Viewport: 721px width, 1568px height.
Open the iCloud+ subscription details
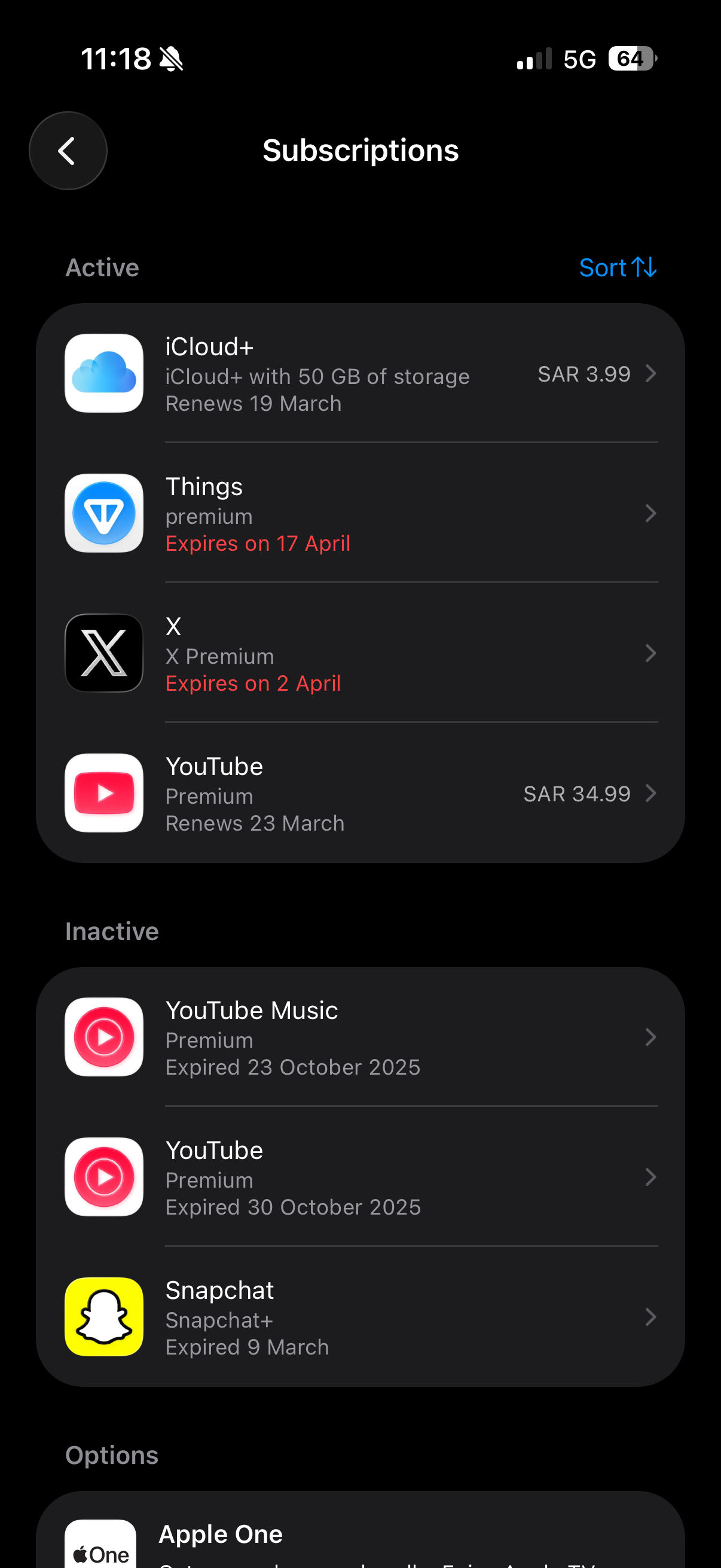[360, 374]
